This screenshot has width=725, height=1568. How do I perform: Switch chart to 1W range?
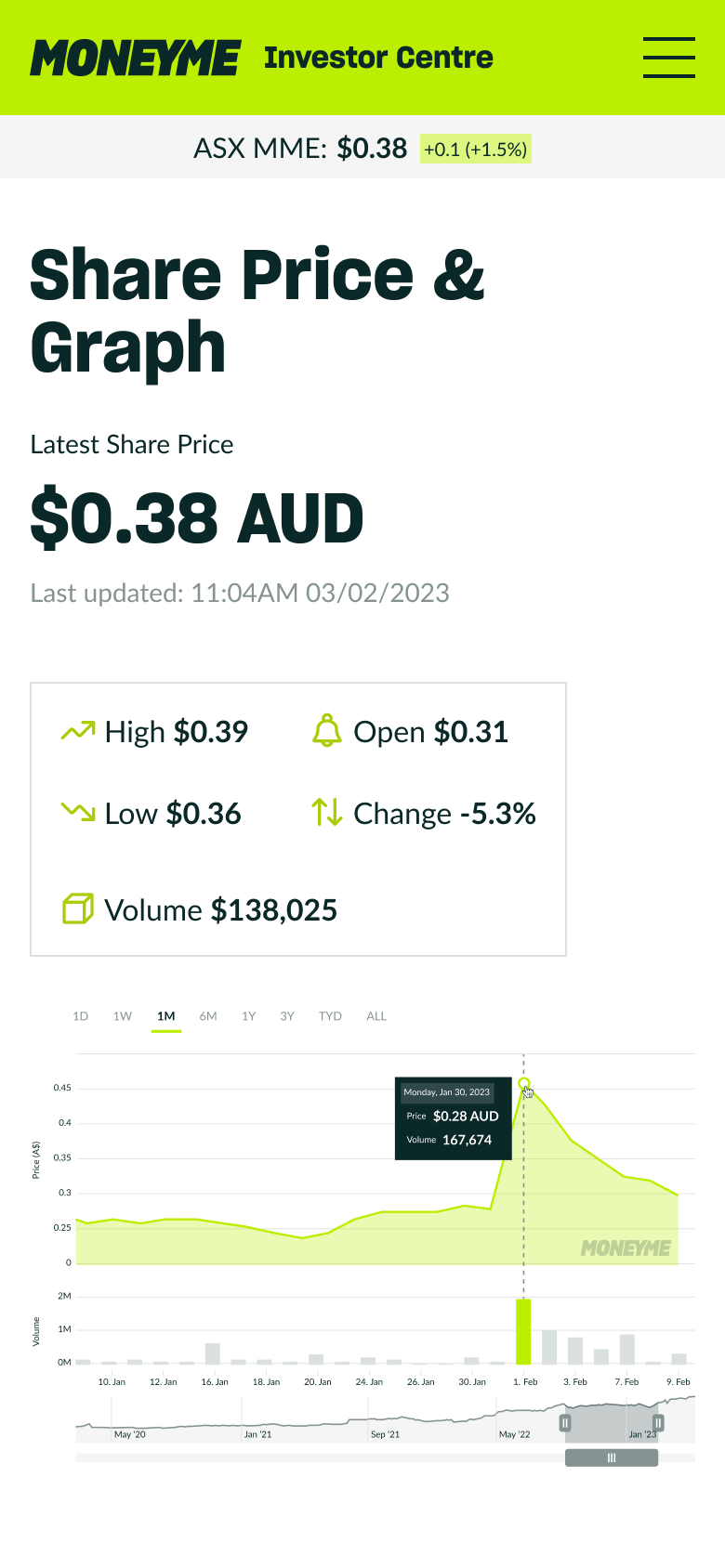click(x=123, y=1016)
